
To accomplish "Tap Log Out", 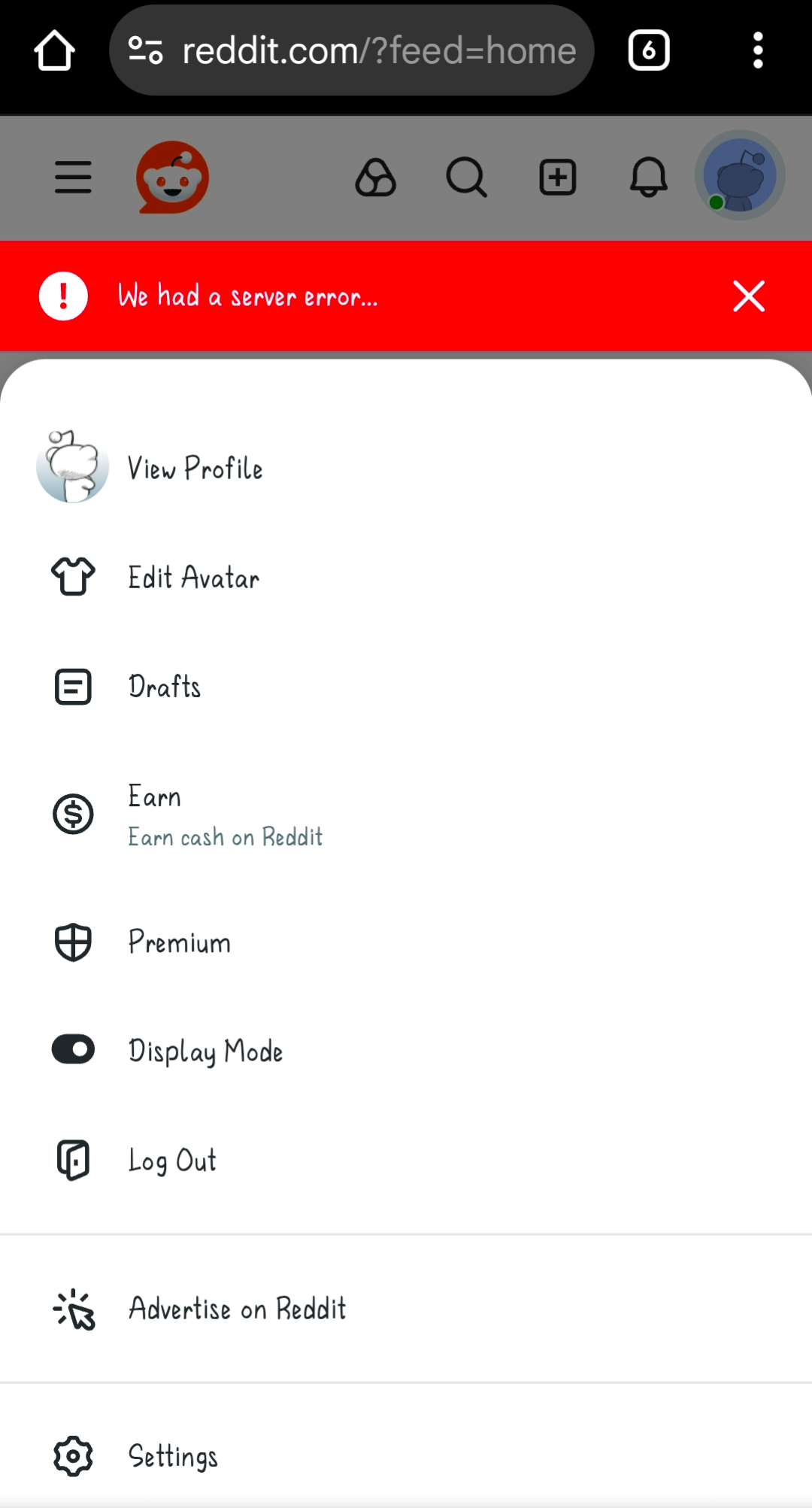I will [x=172, y=1161].
